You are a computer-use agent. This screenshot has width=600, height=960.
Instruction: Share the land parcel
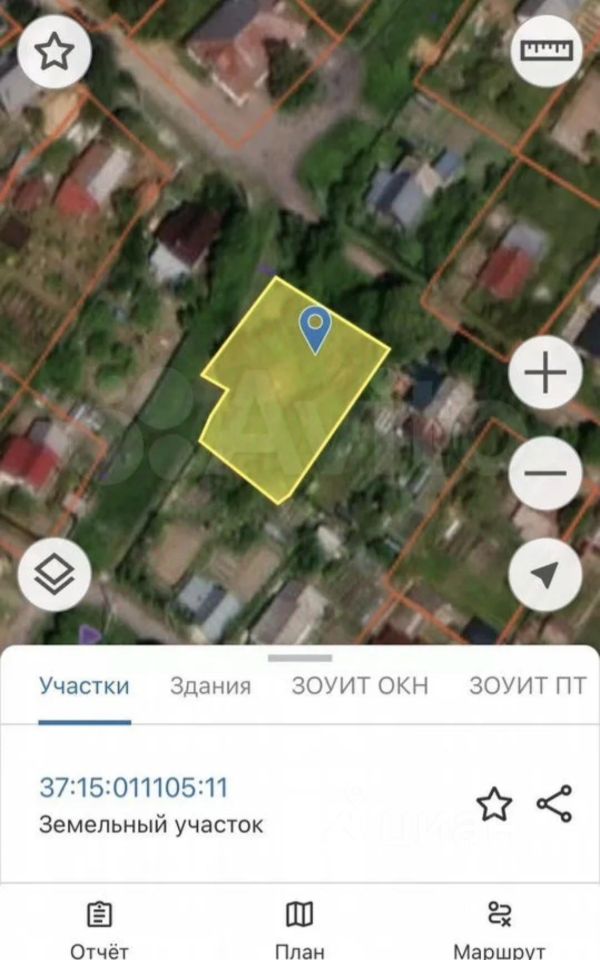554,804
